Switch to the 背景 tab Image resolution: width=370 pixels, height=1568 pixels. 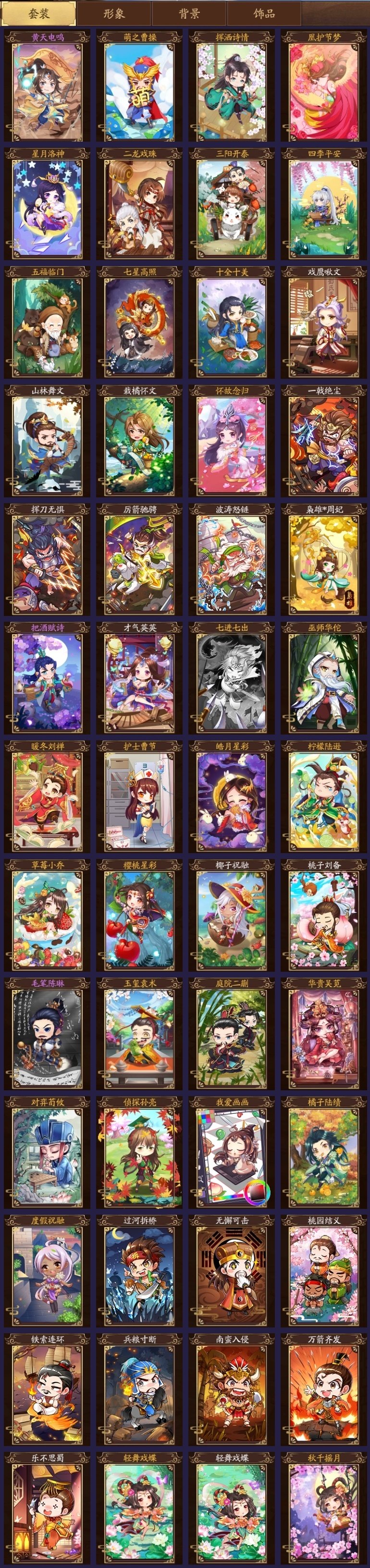tap(189, 13)
